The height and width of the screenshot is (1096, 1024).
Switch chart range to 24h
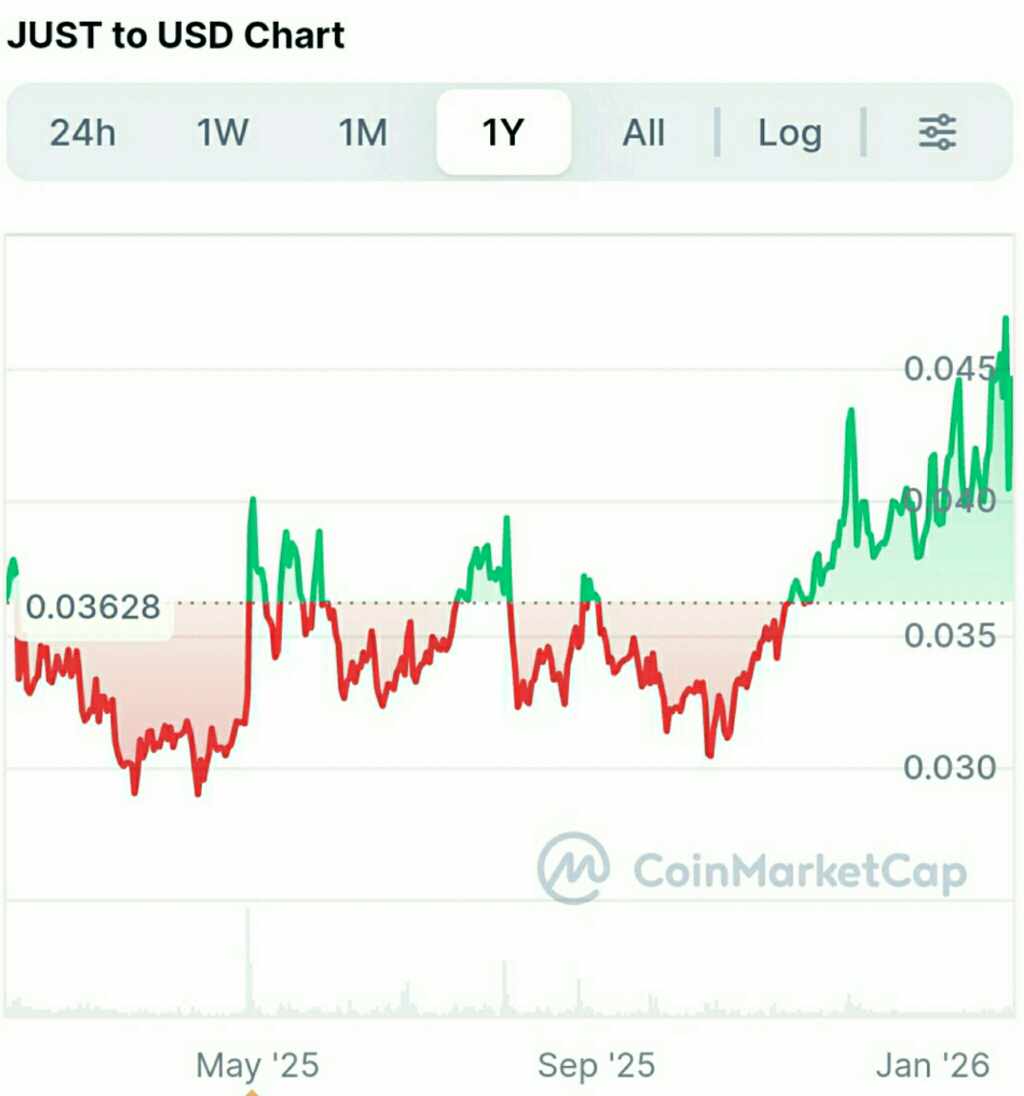[83, 133]
